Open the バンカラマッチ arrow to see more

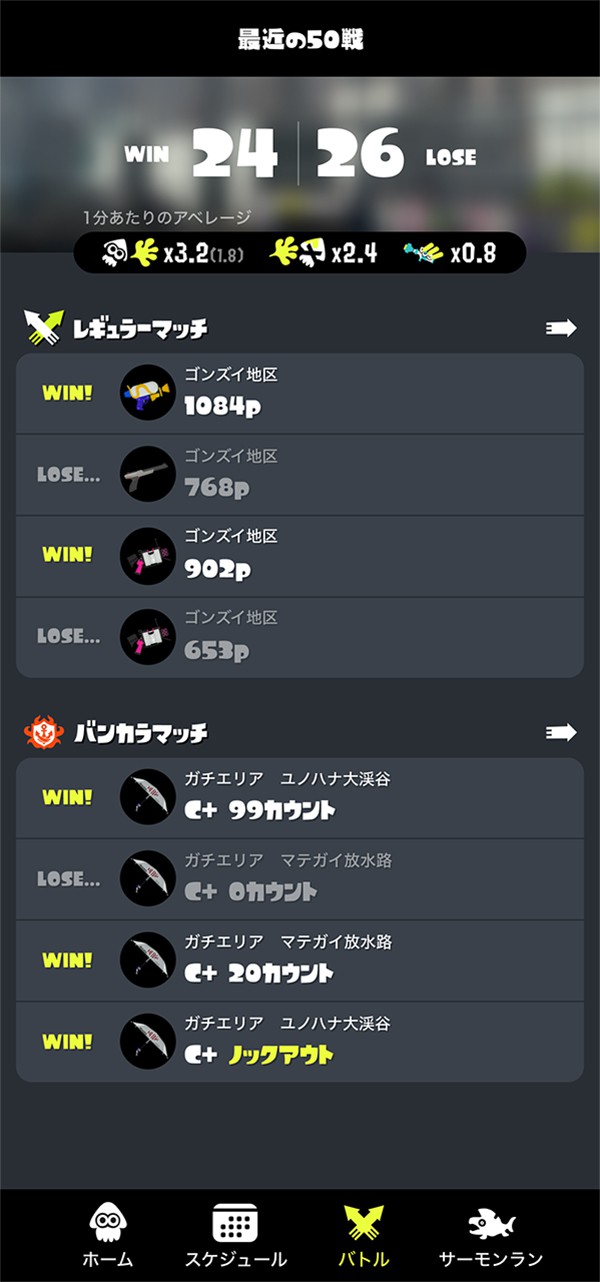click(561, 733)
